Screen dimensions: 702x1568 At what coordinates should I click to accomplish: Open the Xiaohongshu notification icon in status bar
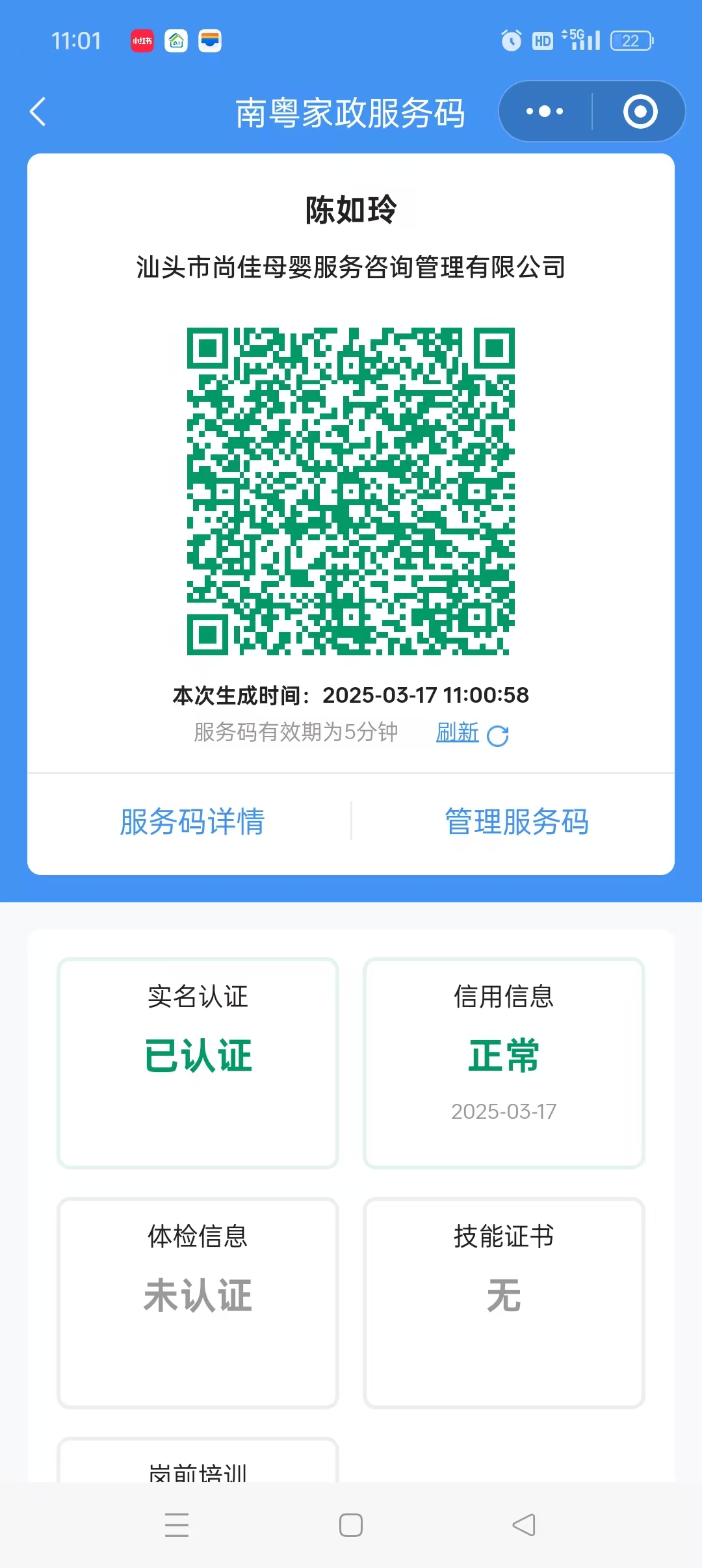point(143,40)
